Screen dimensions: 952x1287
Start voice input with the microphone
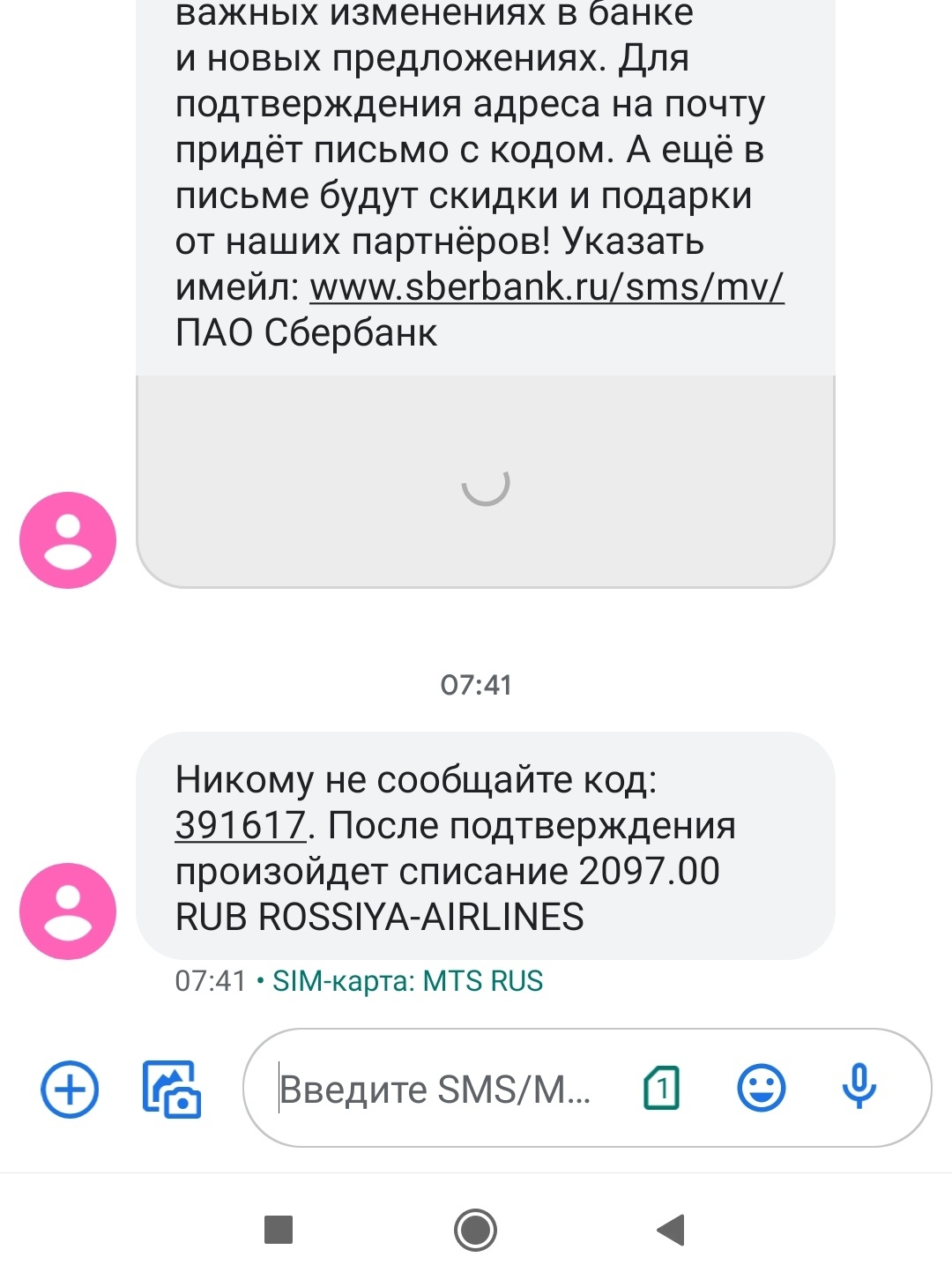pyautogui.click(x=859, y=1088)
